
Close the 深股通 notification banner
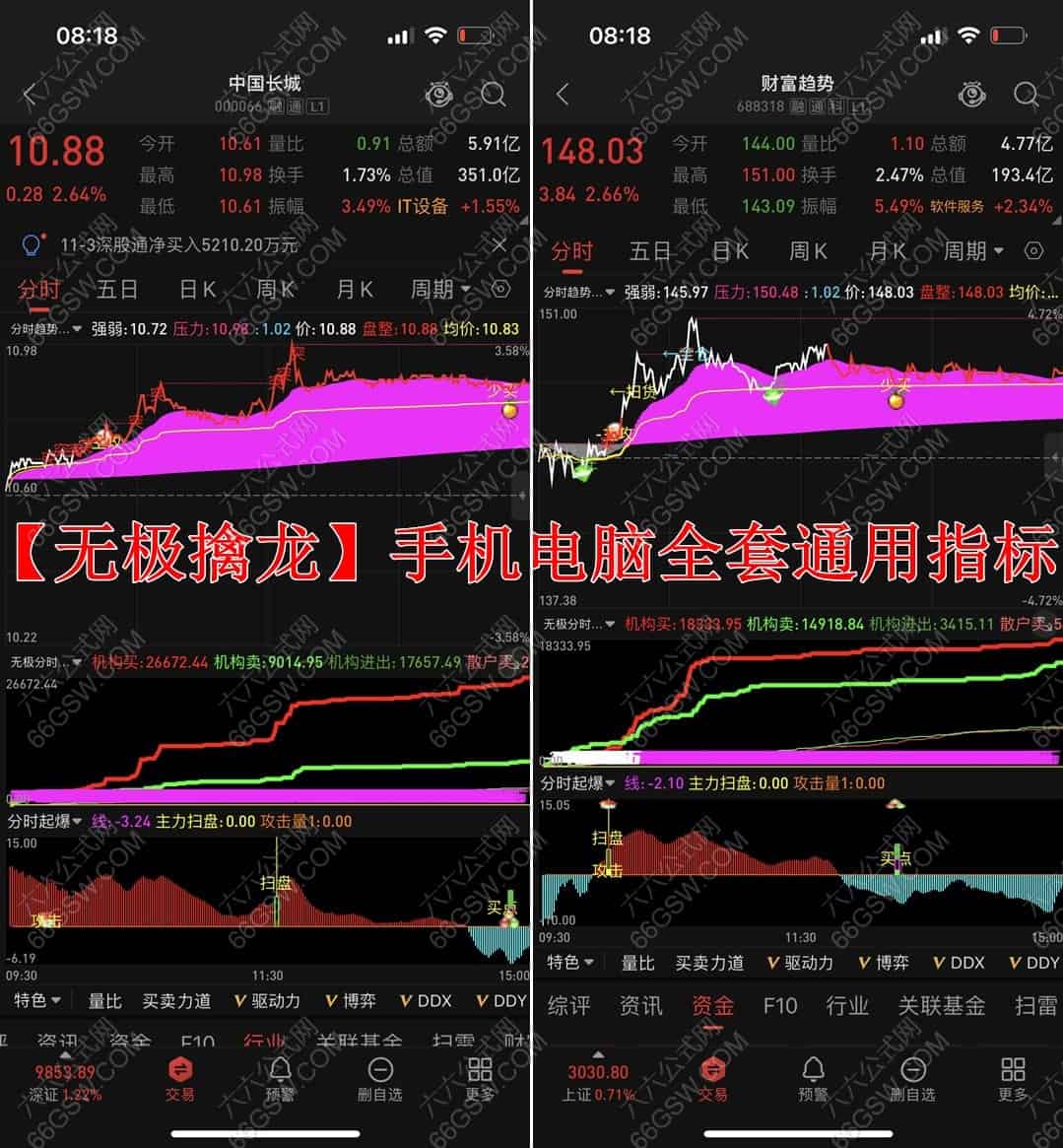(500, 244)
